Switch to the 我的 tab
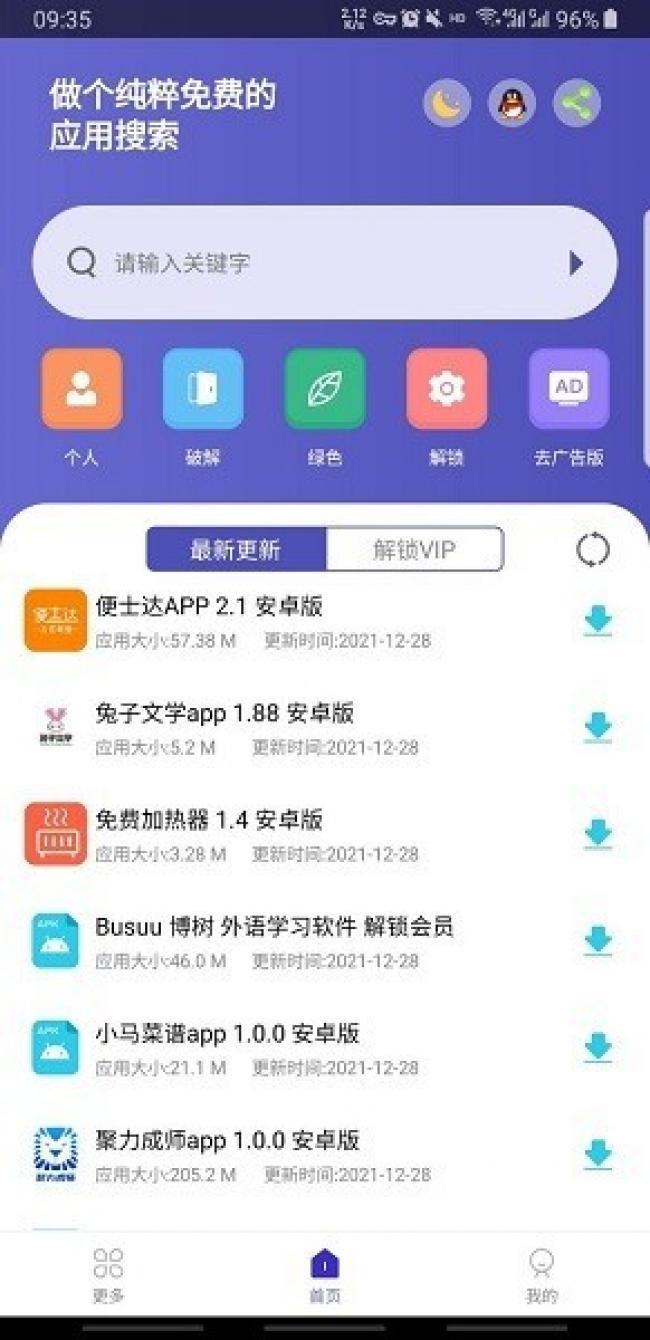Screen dimensions: 650x1340 (x=541, y=1275)
